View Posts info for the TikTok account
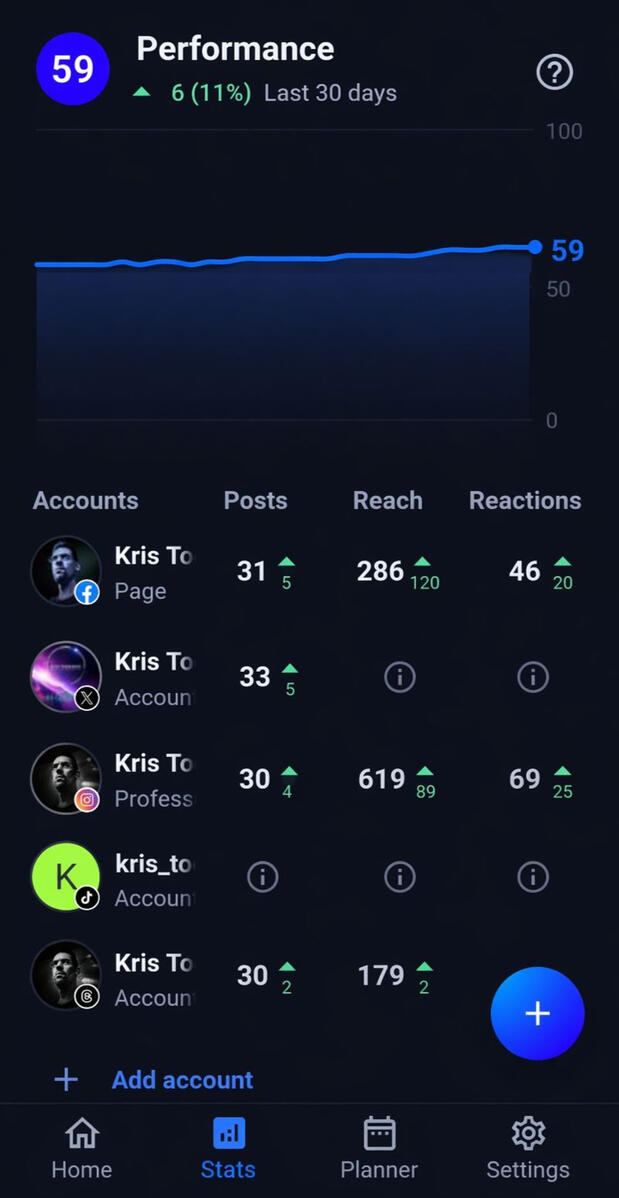The height and width of the screenshot is (1198, 619). [x=262, y=877]
